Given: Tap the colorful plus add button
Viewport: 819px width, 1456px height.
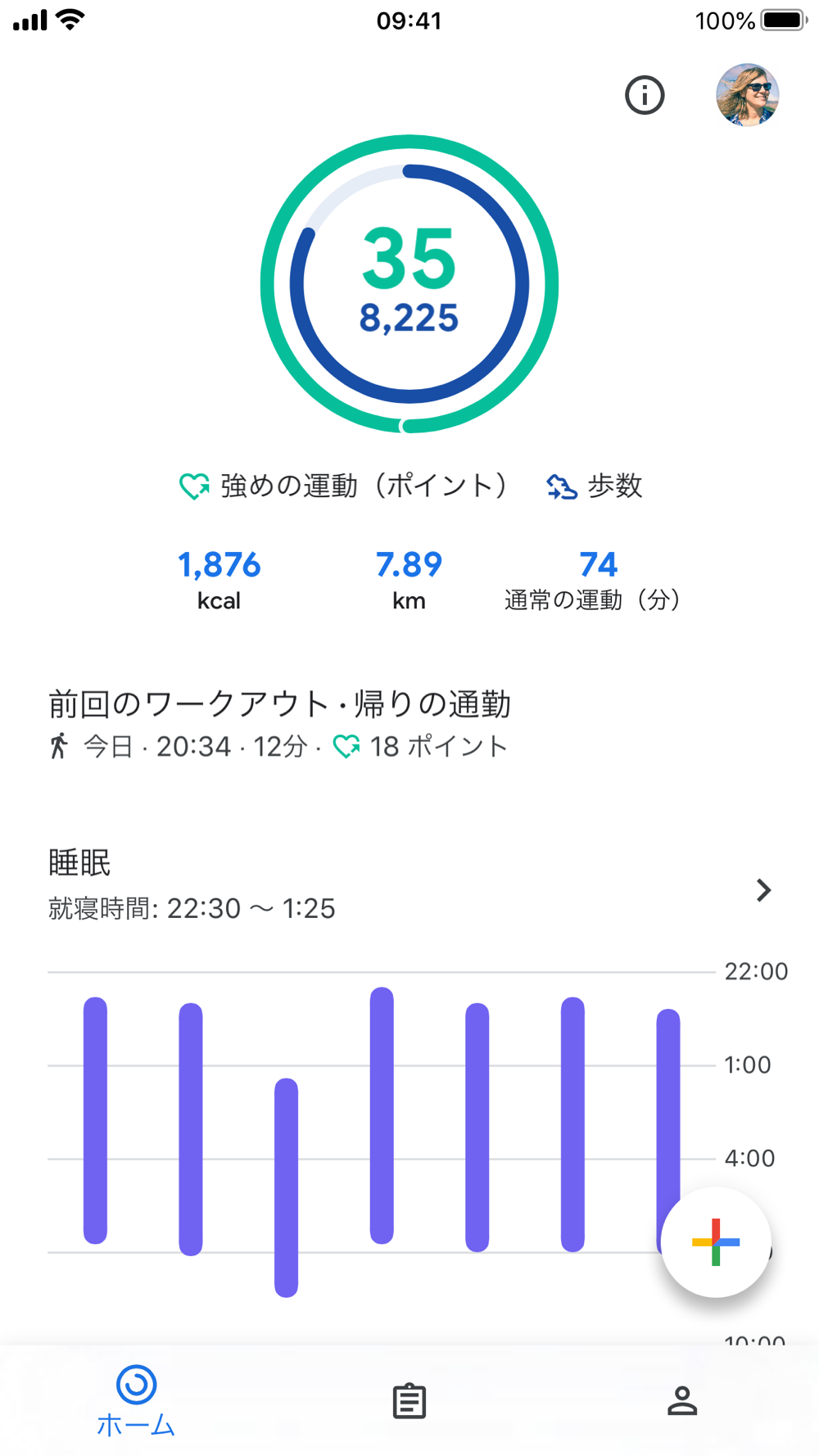Looking at the screenshot, I should [716, 1242].
